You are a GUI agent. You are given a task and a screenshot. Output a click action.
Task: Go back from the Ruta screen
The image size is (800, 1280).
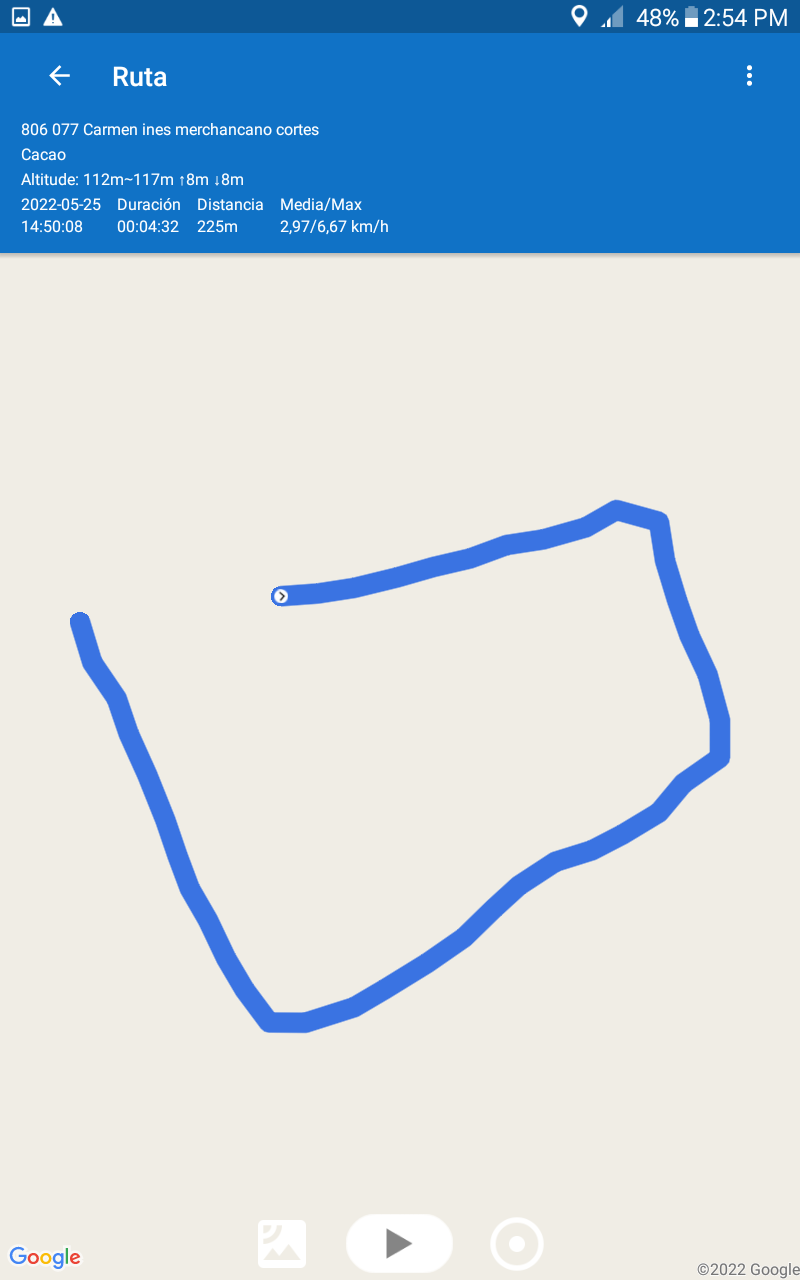coord(59,76)
